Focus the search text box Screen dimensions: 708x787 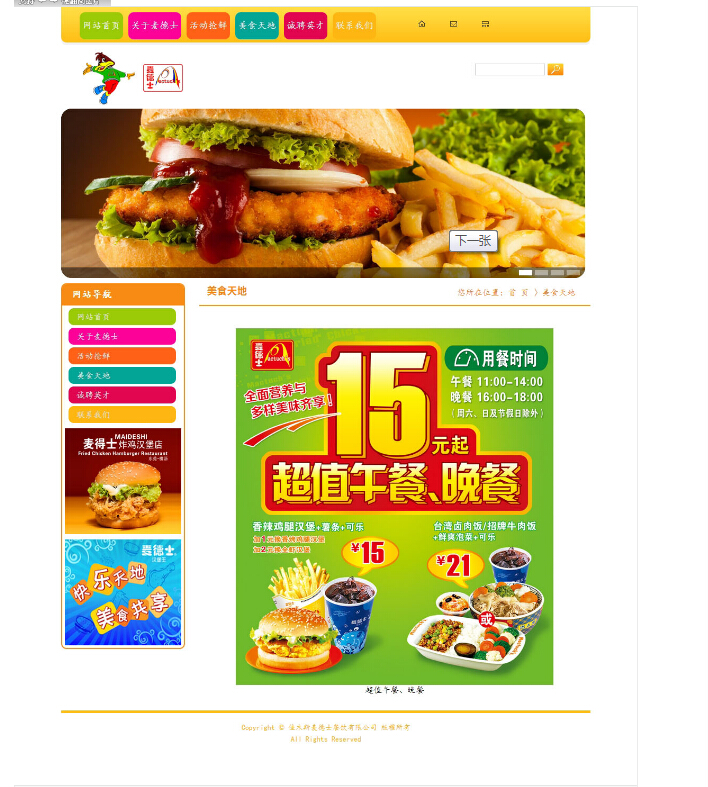tap(509, 70)
